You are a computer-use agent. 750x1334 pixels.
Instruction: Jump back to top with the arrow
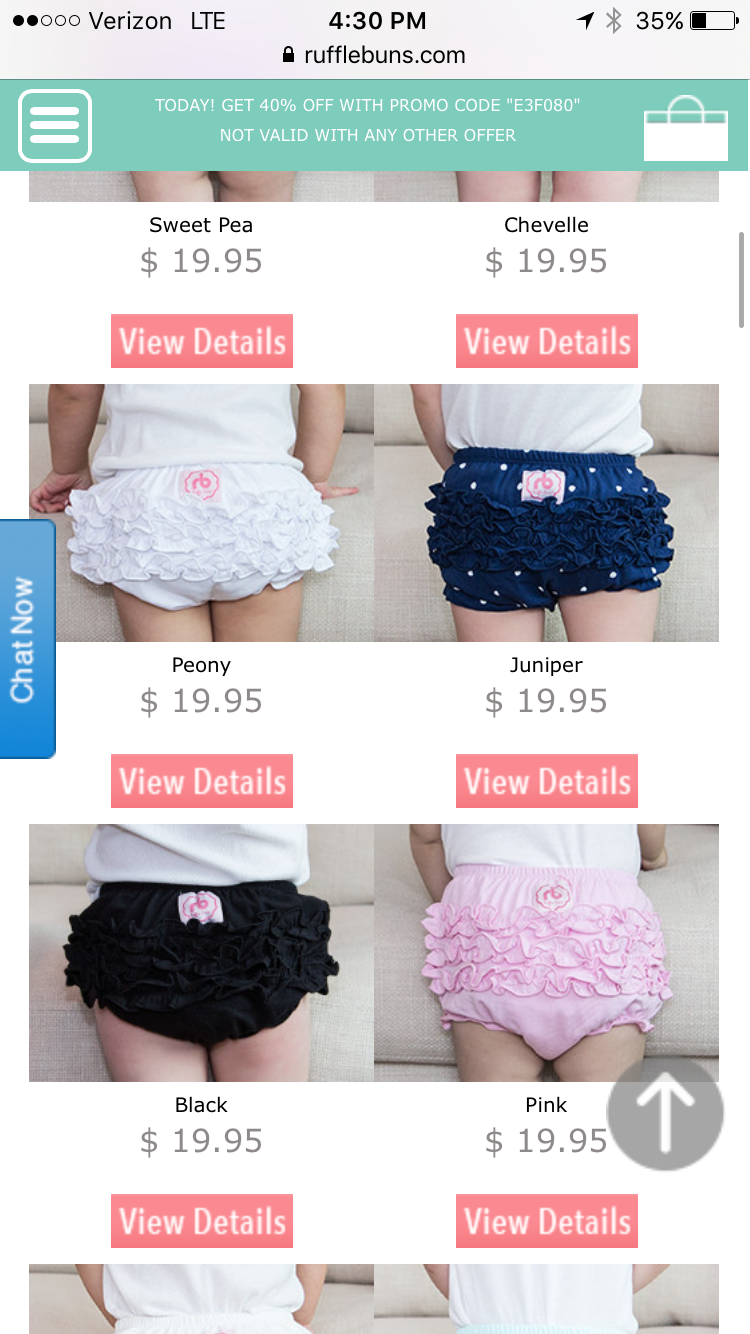(665, 1113)
